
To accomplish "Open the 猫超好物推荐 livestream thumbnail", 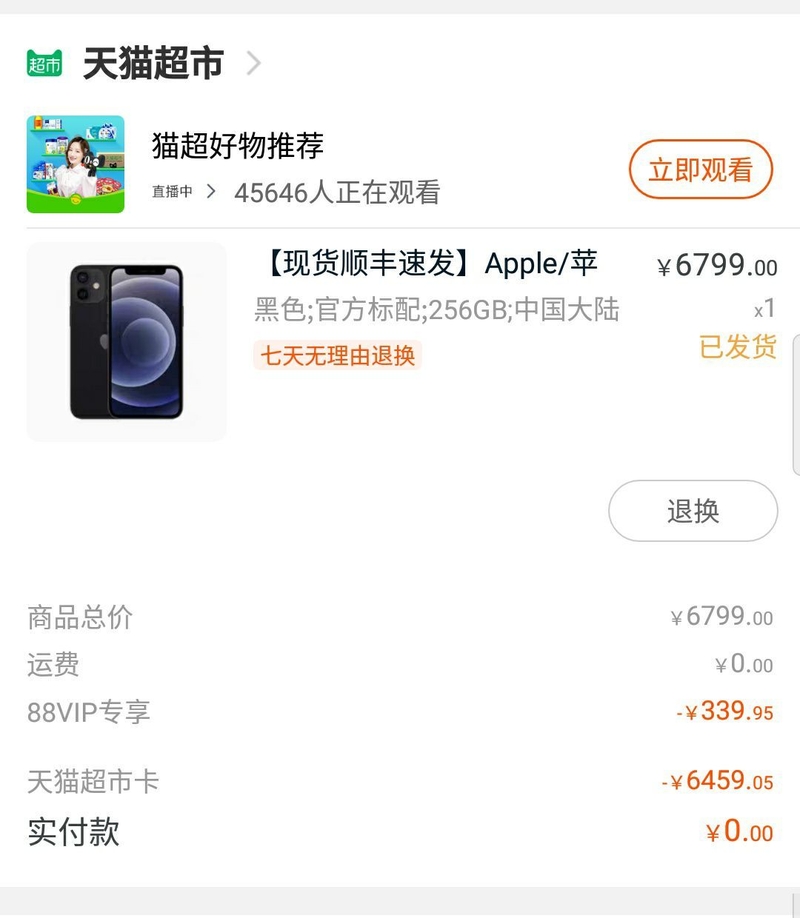I will pos(76,164).
